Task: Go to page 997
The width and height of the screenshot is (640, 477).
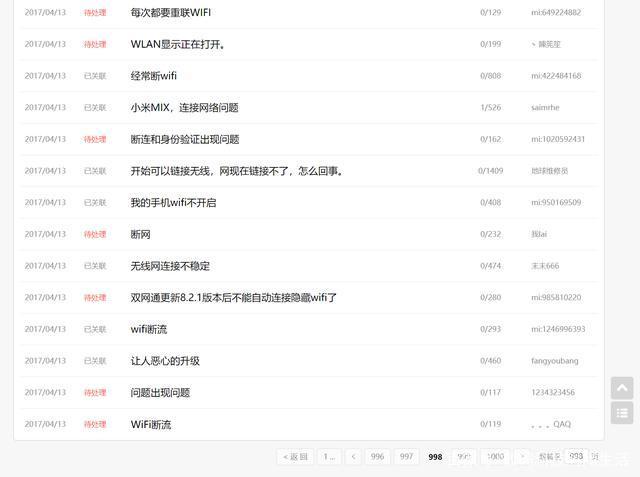Action: pos(406,456)
